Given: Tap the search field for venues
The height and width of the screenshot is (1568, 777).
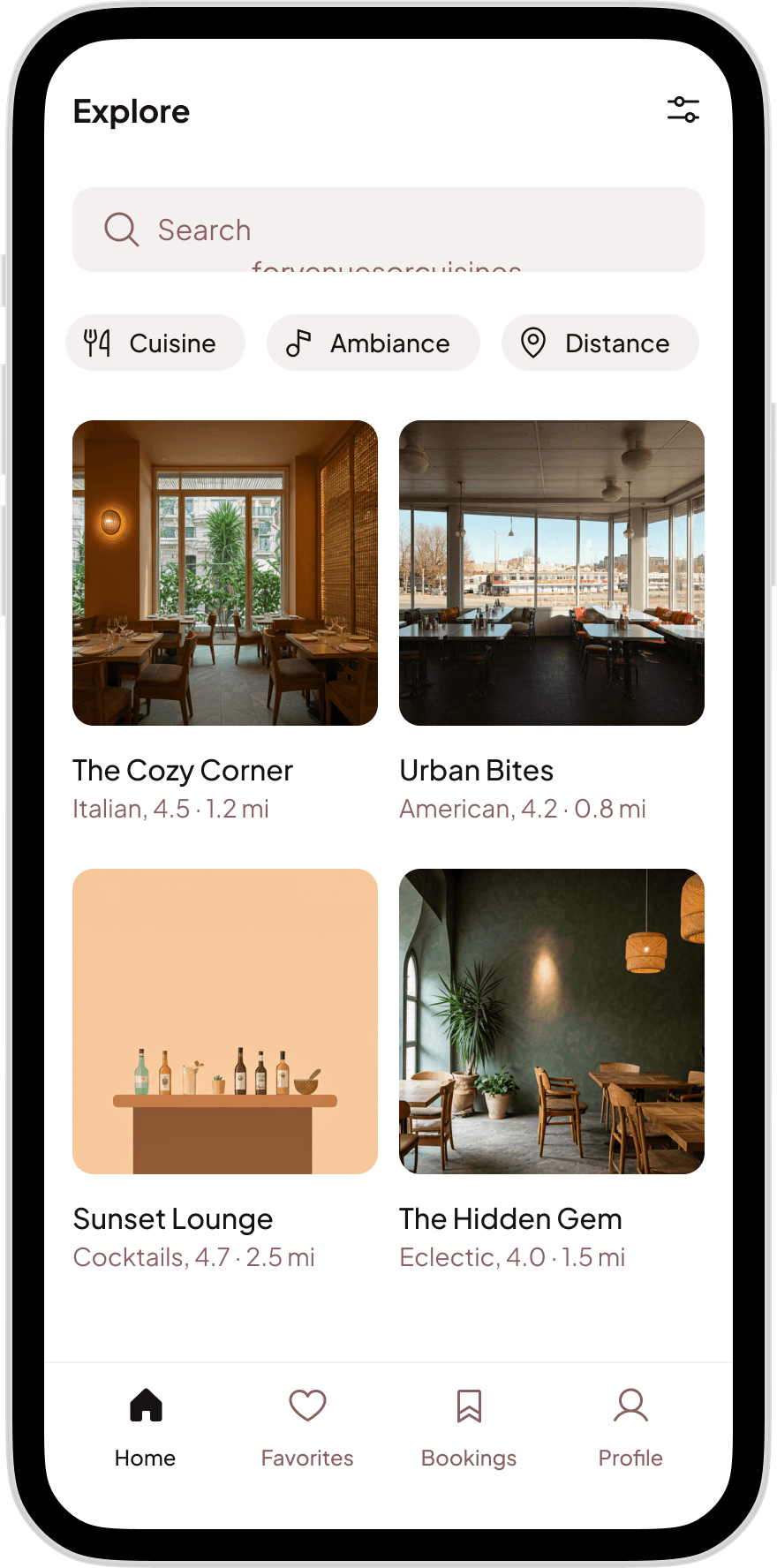Looking at the screenshot, I should (x=388, y=230).
